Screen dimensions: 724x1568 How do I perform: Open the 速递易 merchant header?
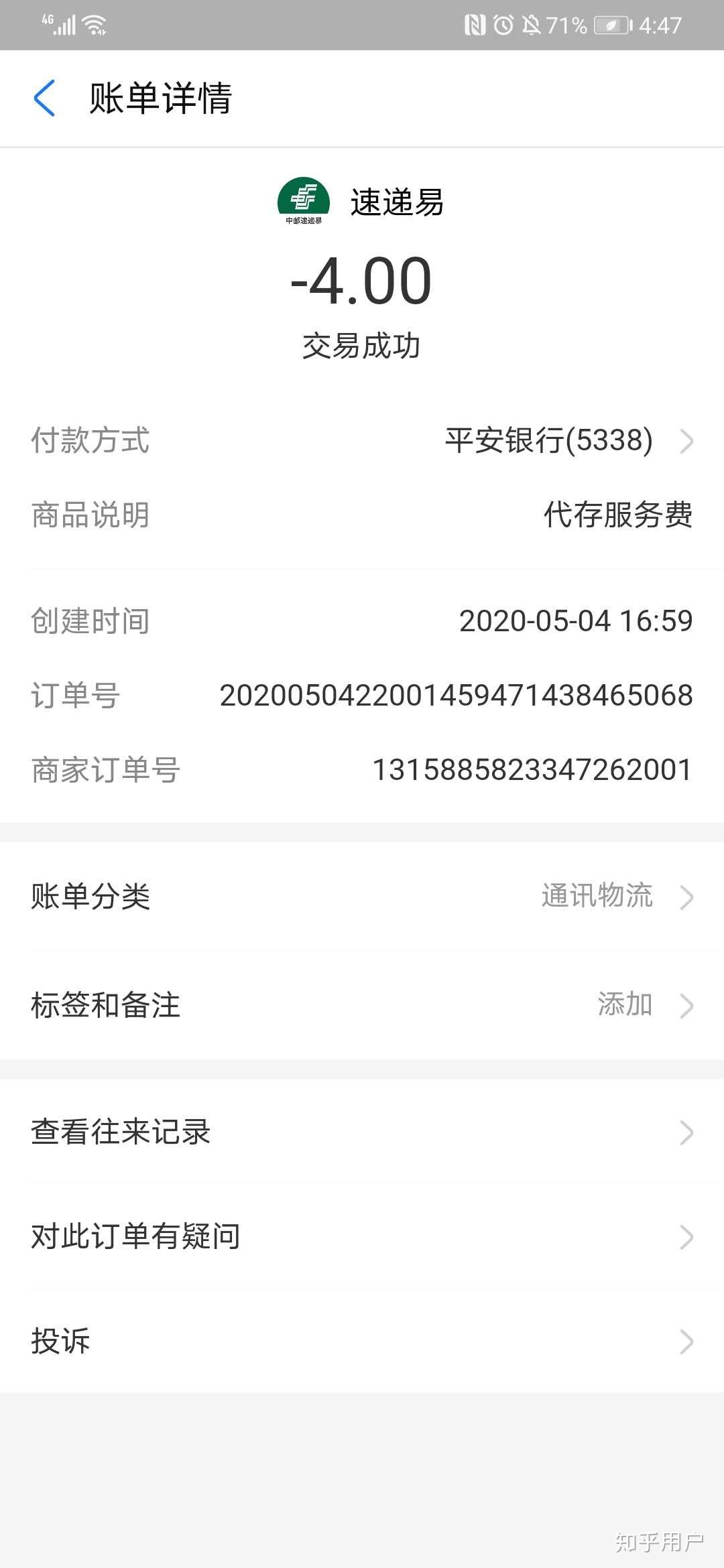[362, 201]
